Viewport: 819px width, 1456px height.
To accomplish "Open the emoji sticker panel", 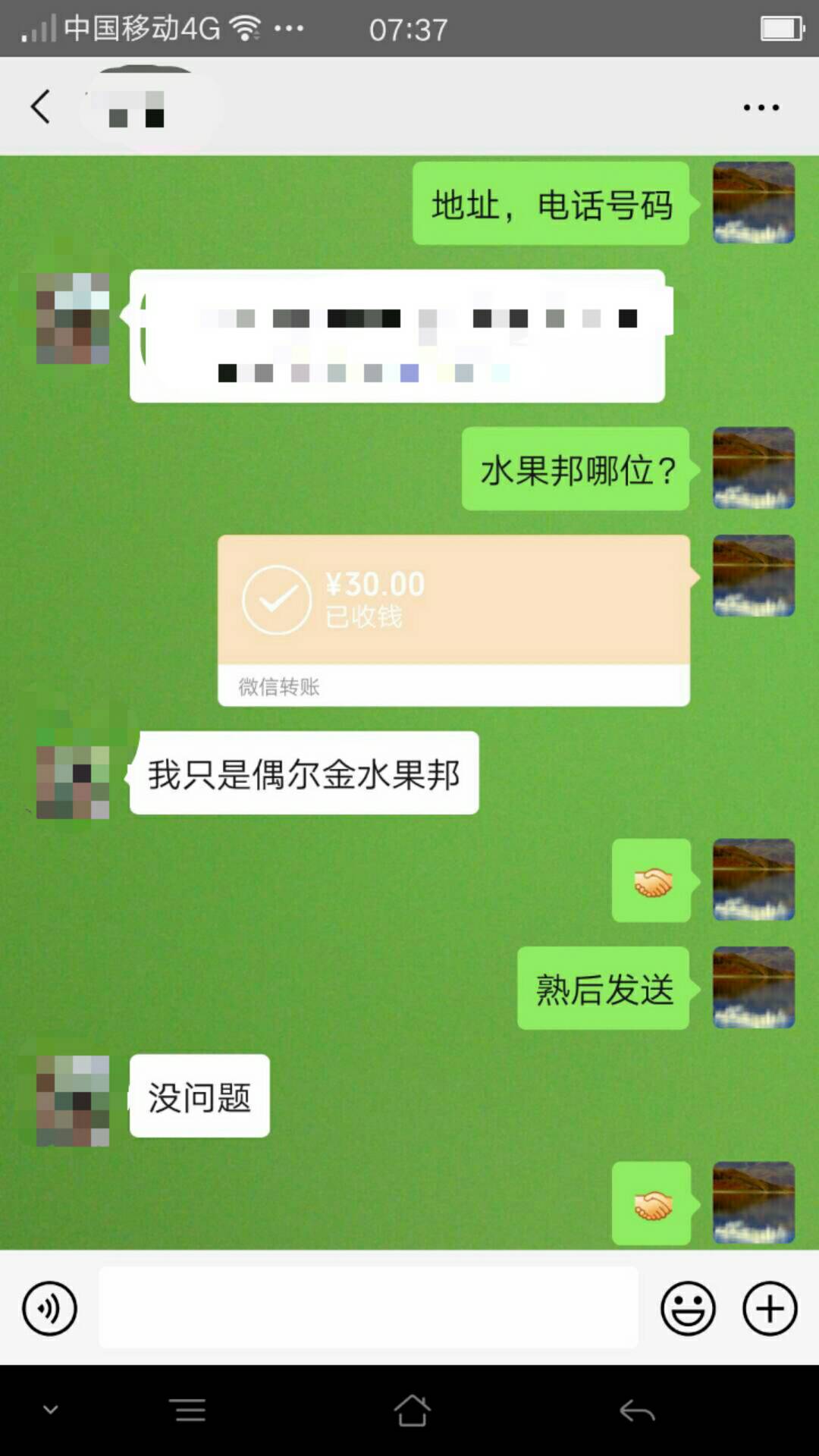I will click(x=688, y=1308).
